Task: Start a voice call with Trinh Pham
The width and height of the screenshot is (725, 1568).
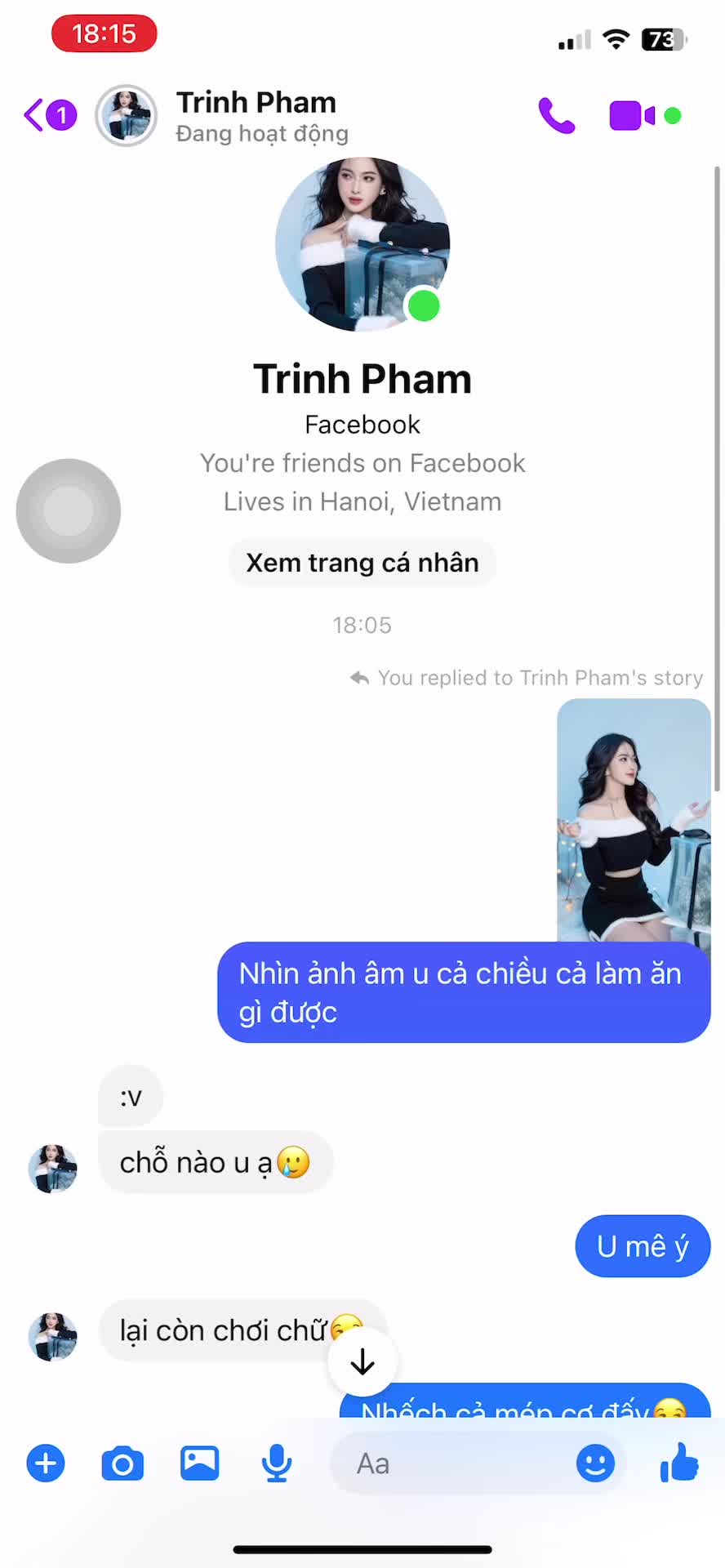Action: click(557, 115)
